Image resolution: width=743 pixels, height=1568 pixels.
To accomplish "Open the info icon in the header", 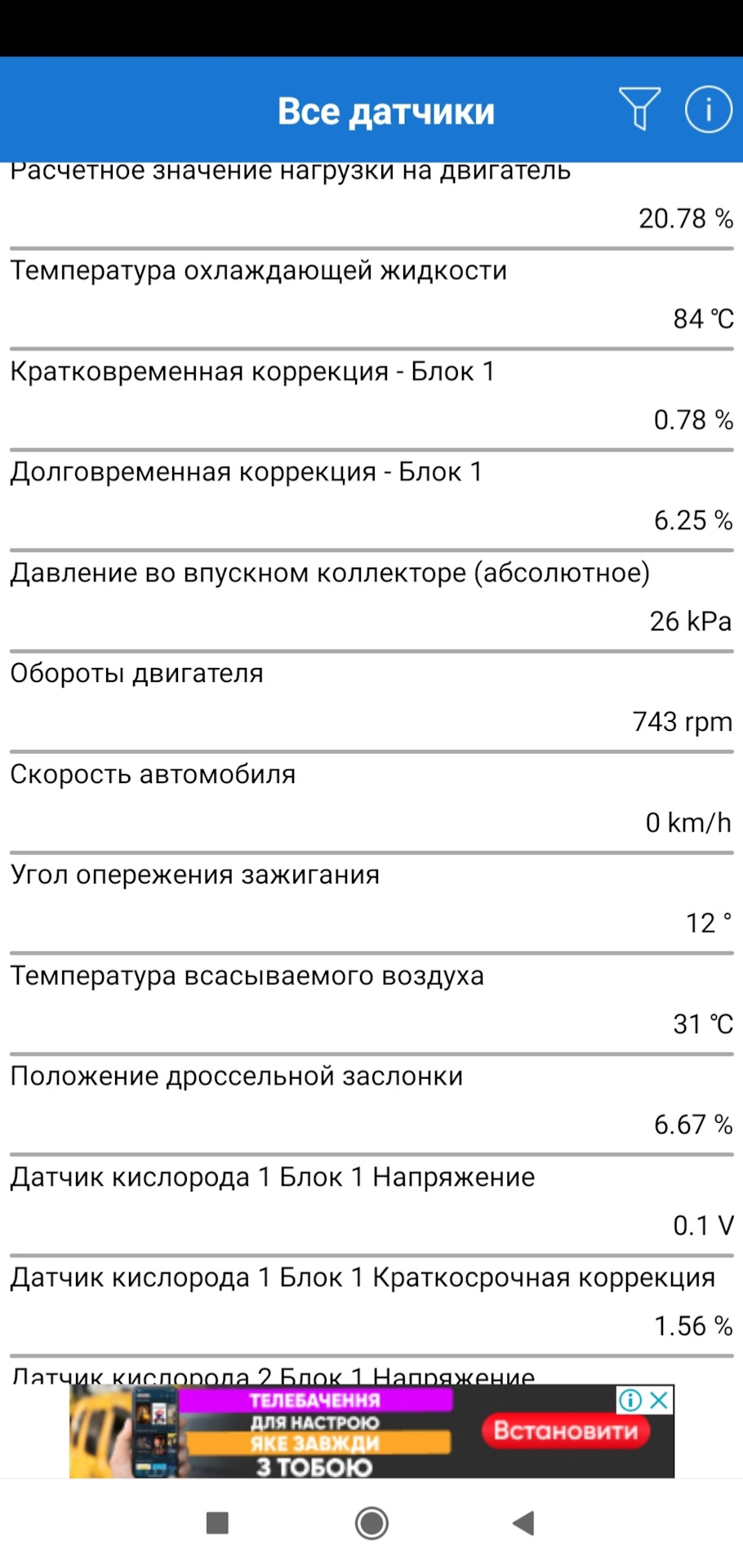I will click(x=708, y=109).
